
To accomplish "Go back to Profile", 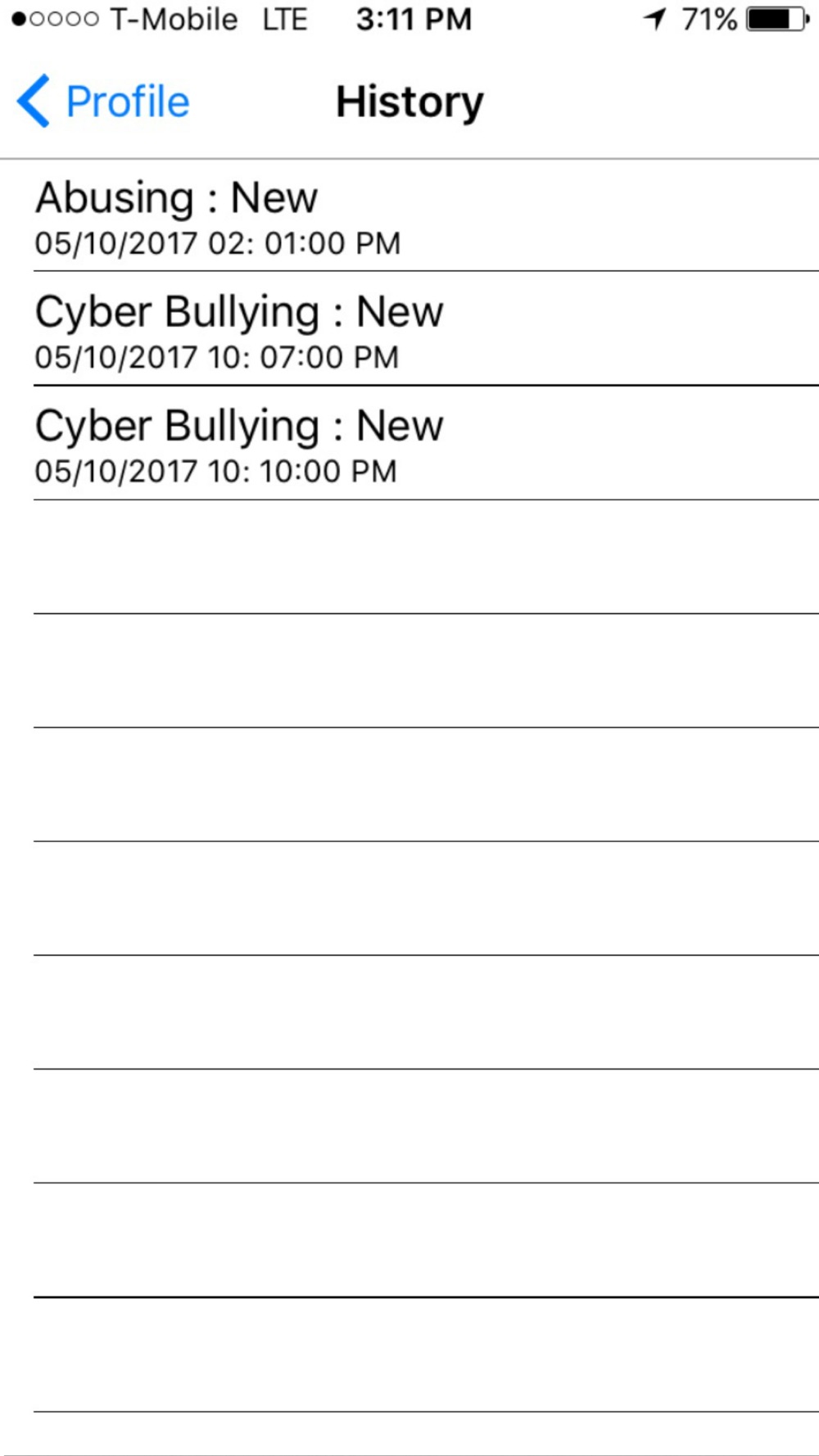I will tap(103, 102).
